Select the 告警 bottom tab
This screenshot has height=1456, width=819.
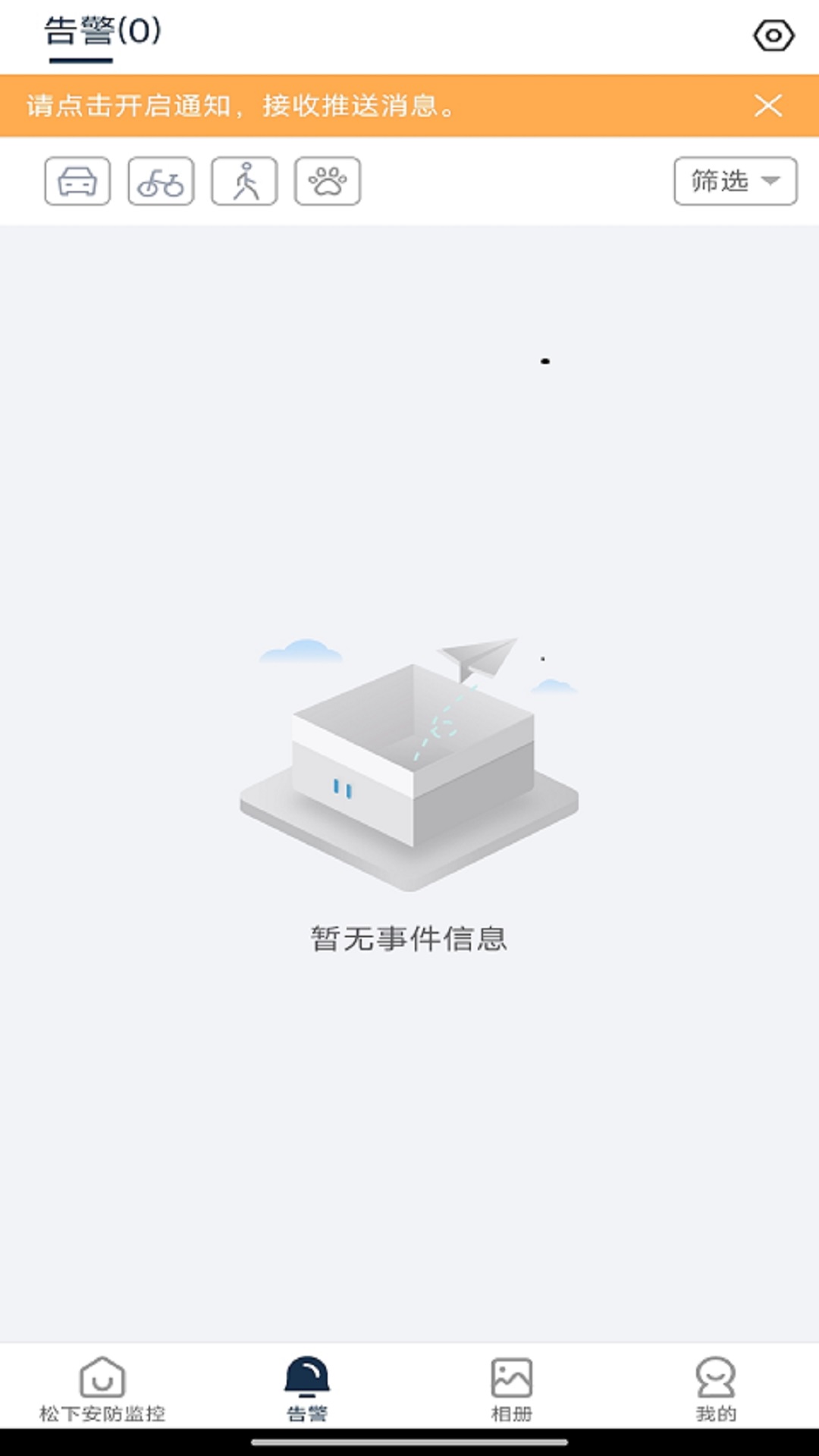coord(307,1389)
